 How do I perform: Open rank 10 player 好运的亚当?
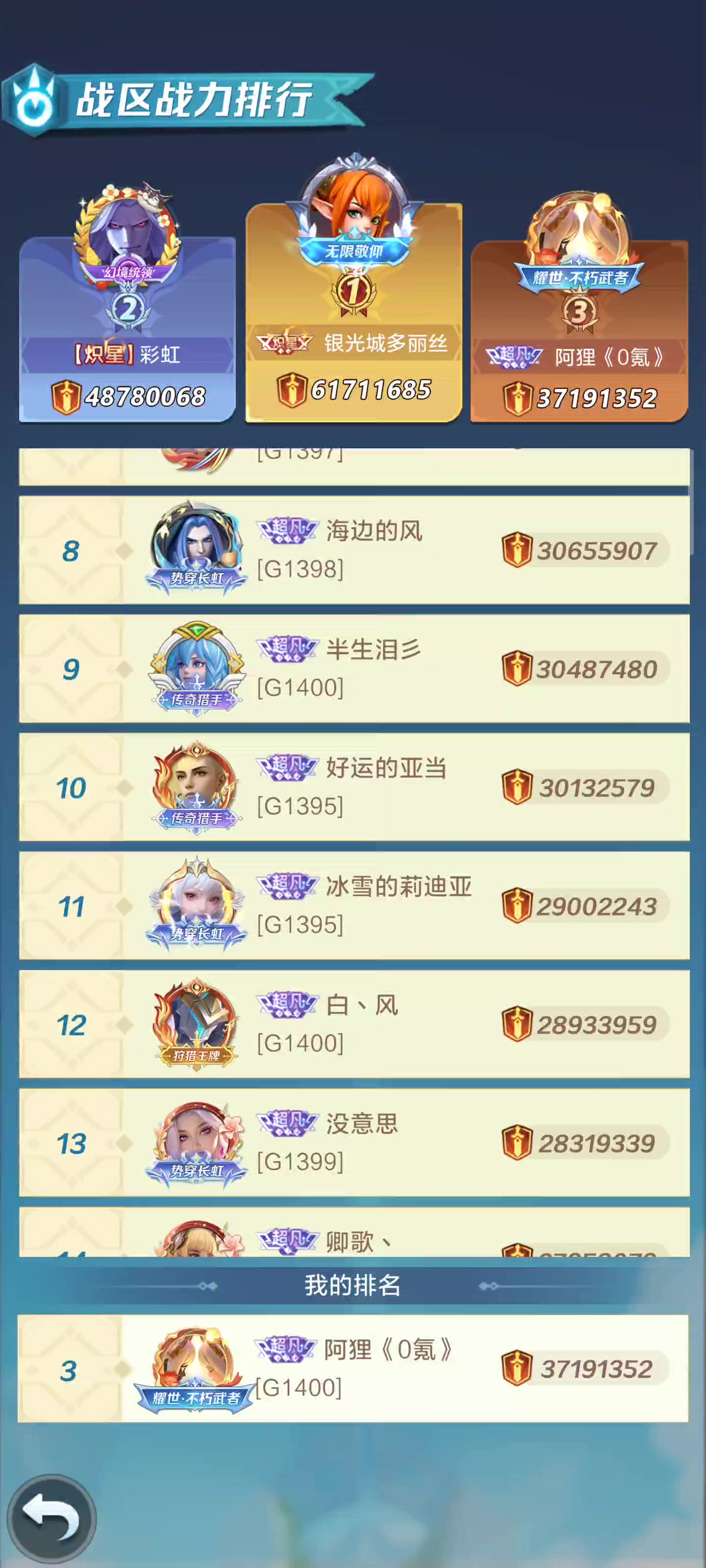pos(354,787)
